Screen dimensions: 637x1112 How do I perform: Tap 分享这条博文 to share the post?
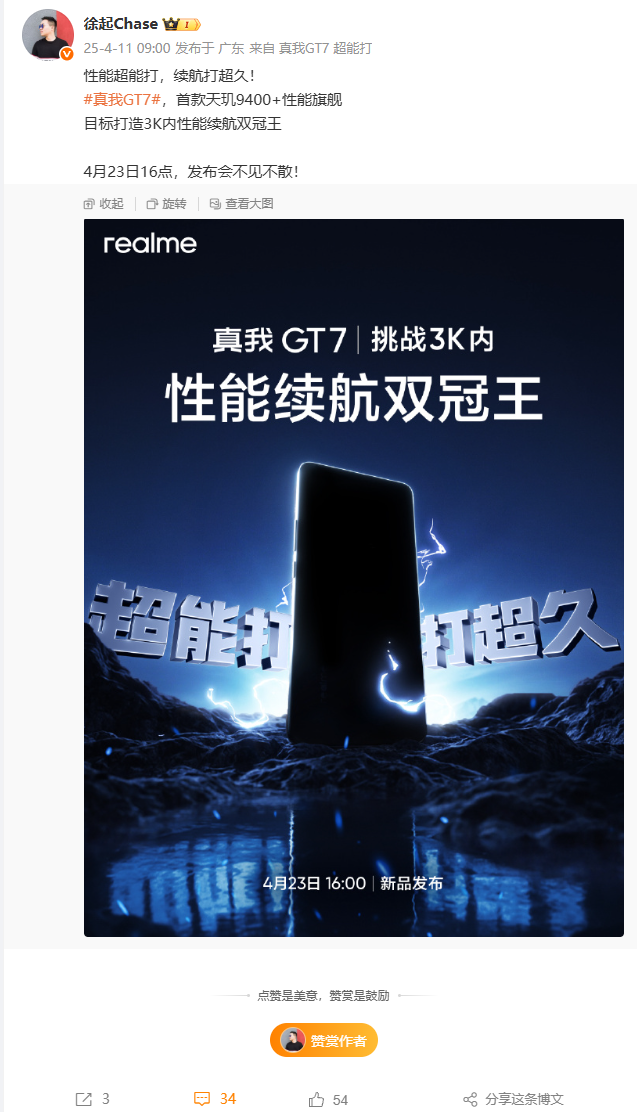(x=514, y=1099)
